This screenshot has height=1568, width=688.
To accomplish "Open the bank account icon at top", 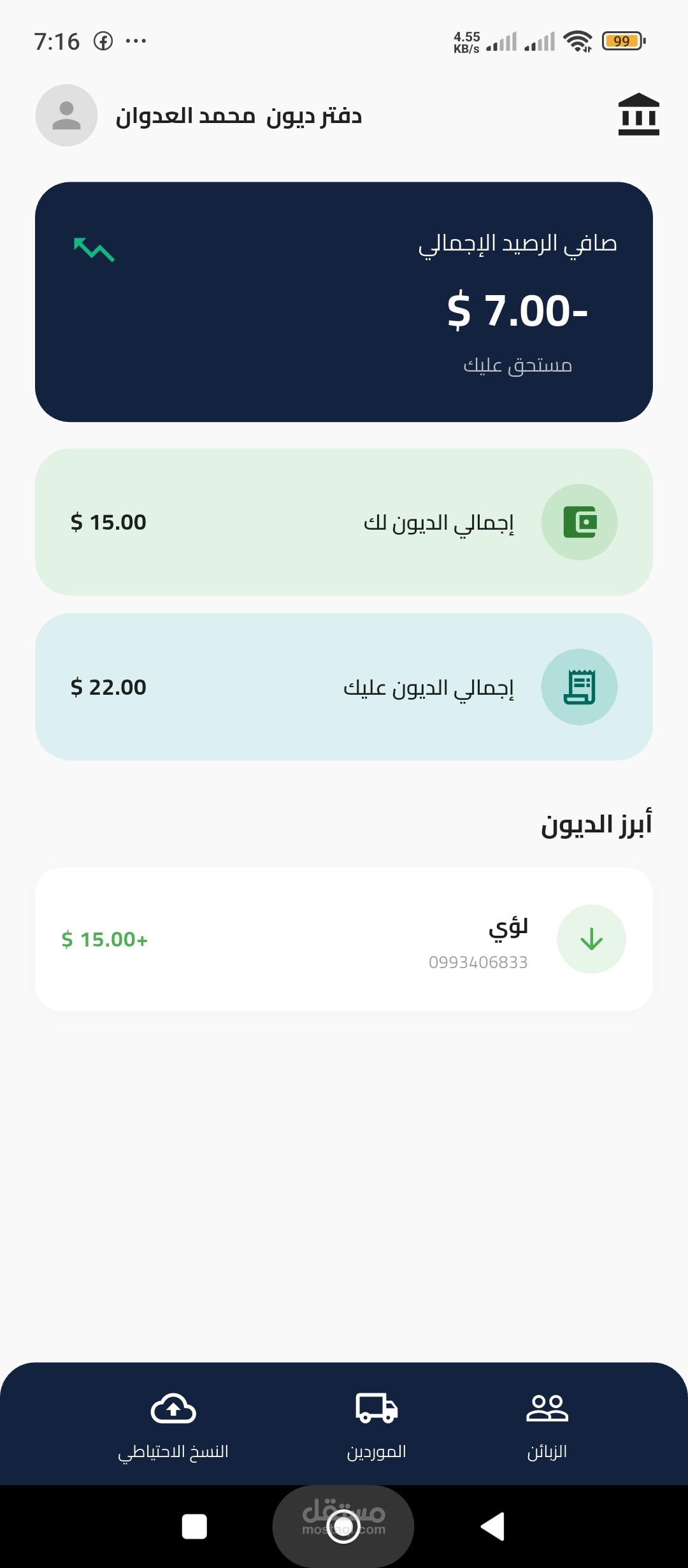I will click(638, 115).
